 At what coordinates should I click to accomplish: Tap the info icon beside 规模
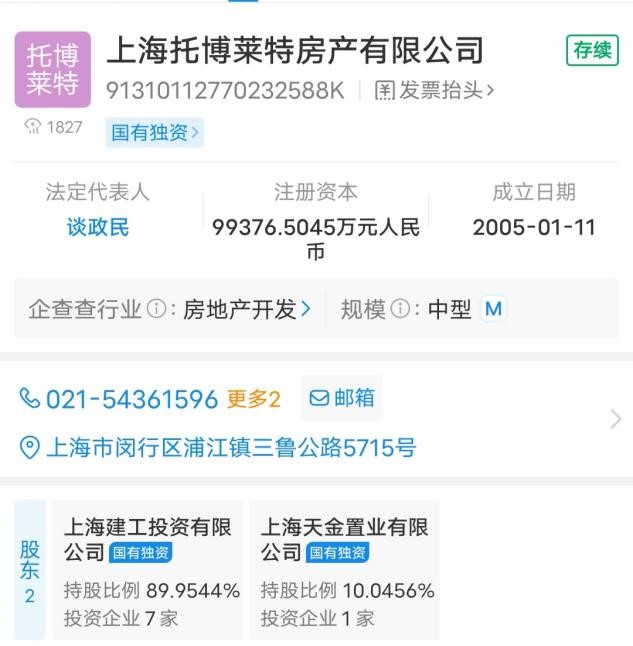[x=400, y=309]
